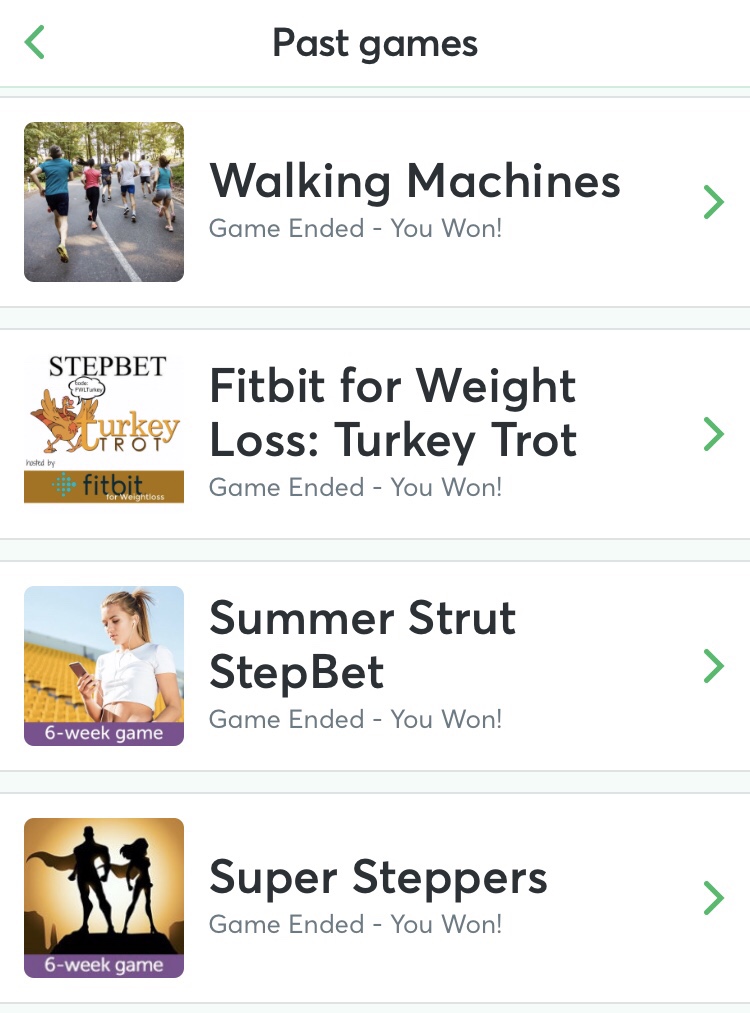This screenshot has width=750, height=1013.
Task: Open the Super Steppers game details
Action: pyautogui.click(x=378, y=897)
